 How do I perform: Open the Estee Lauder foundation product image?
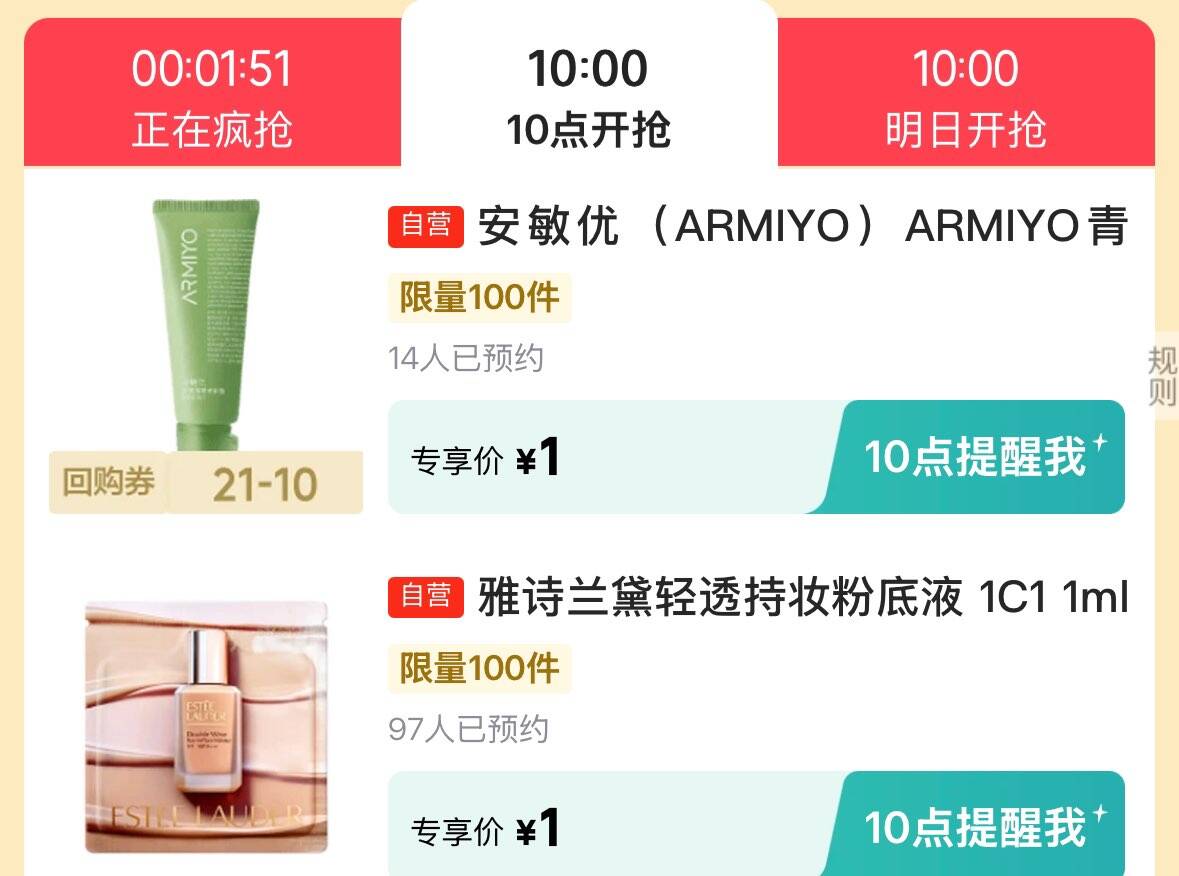206,727
